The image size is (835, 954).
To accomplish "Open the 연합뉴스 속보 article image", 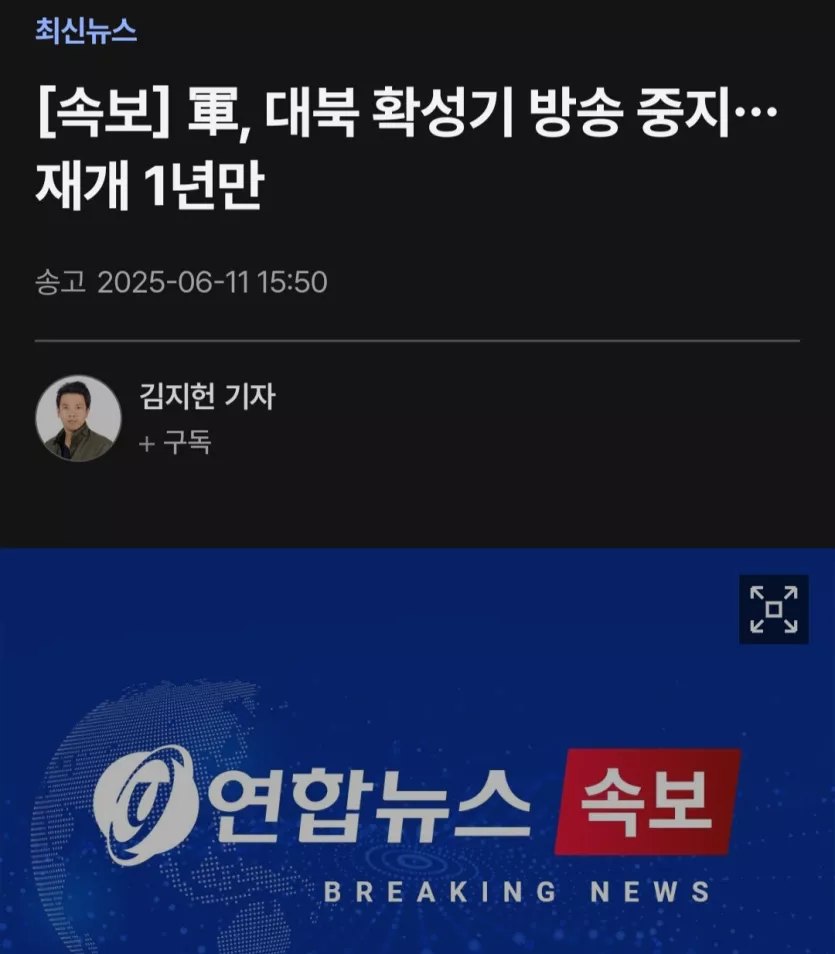I will 417,800.
